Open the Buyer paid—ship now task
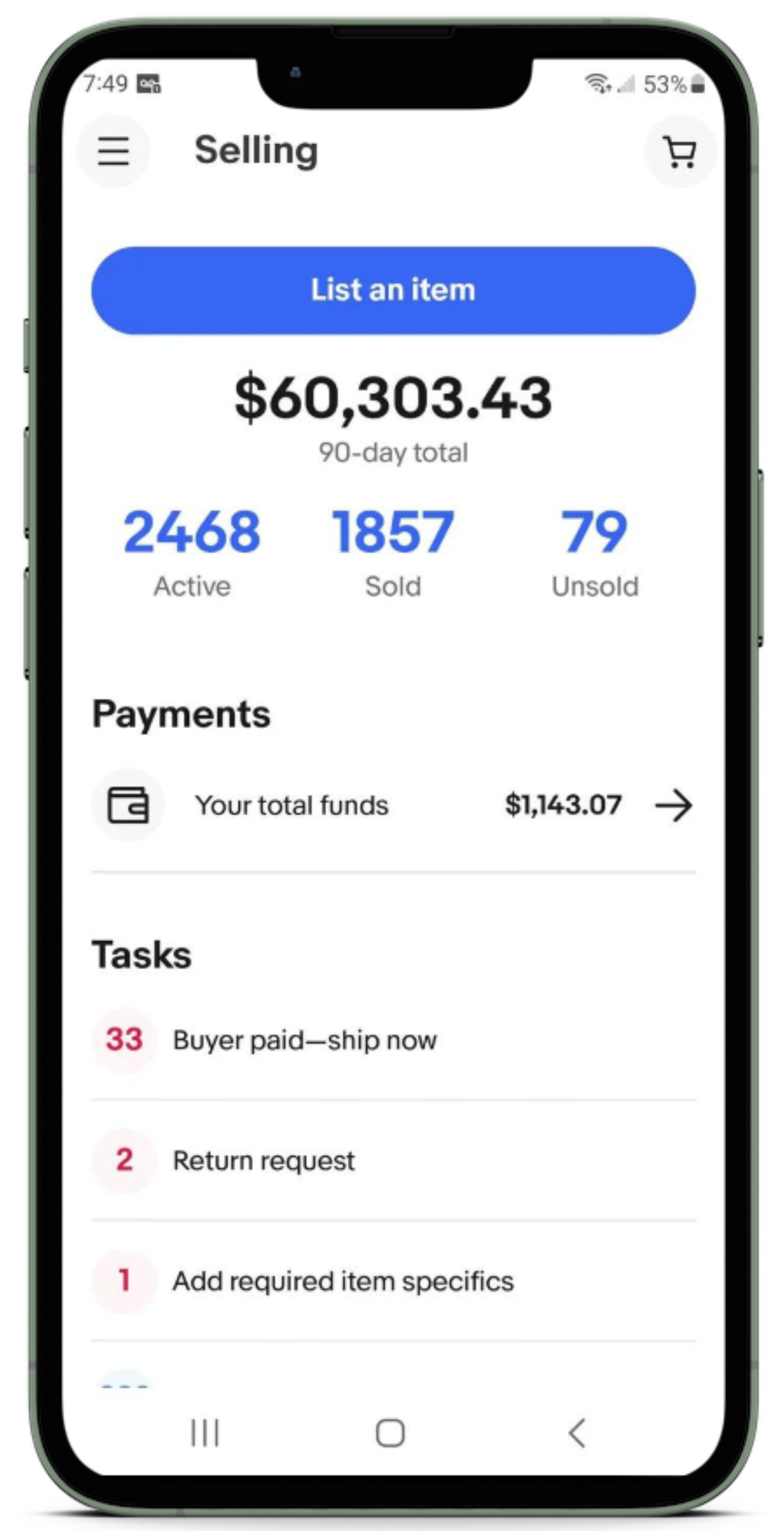 pos(304,1040)
